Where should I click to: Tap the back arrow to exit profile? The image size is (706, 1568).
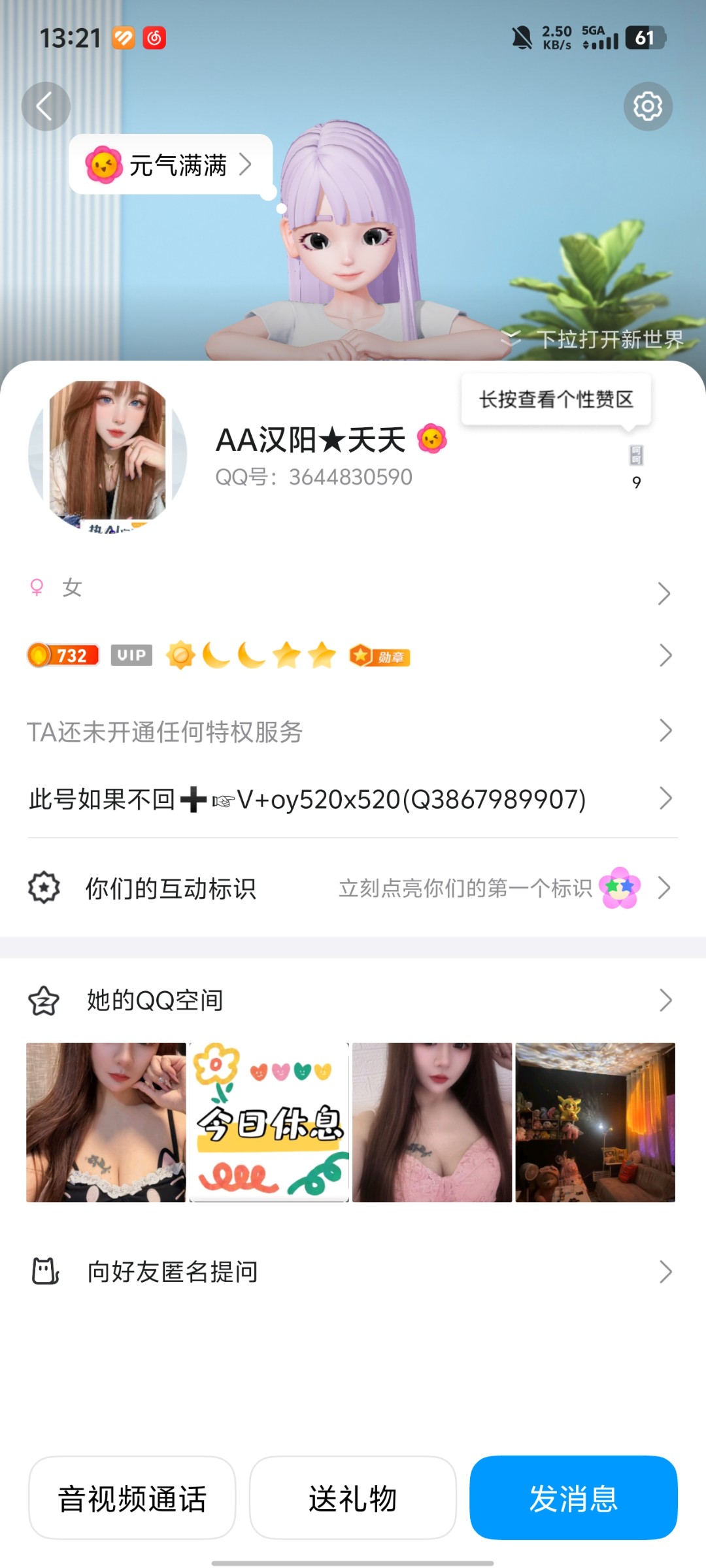tap(46, 106)
